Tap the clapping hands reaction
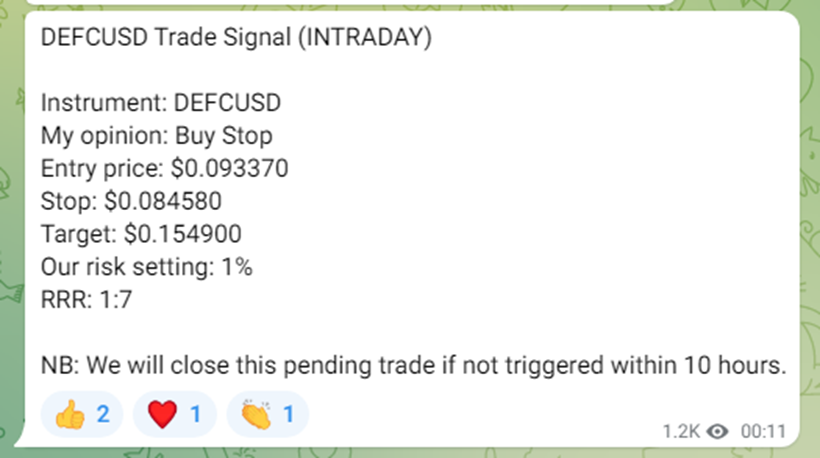The width and height of the screenshot is (820, 458). (x=267, y=413)
